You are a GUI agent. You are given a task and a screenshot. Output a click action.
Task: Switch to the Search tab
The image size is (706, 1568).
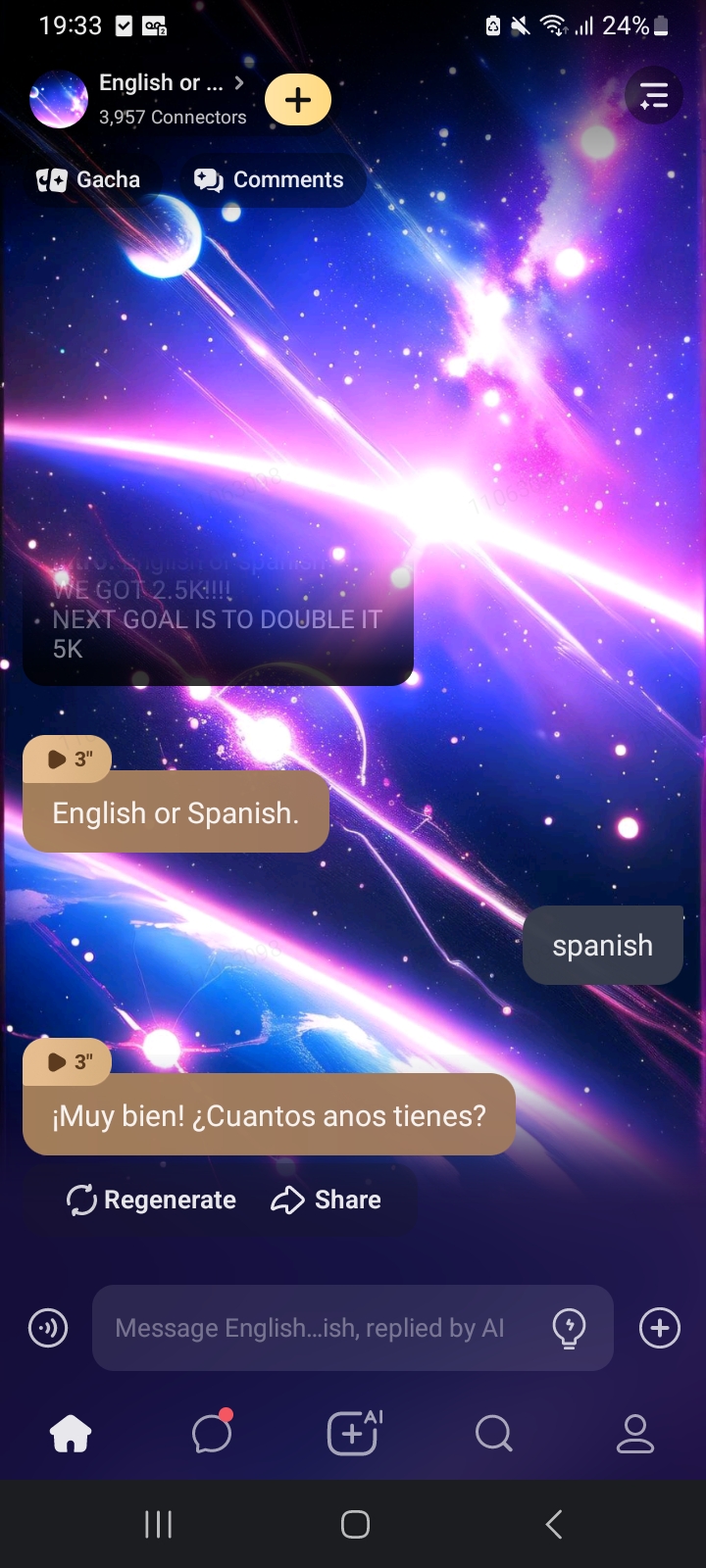(x=494, y=1435)
